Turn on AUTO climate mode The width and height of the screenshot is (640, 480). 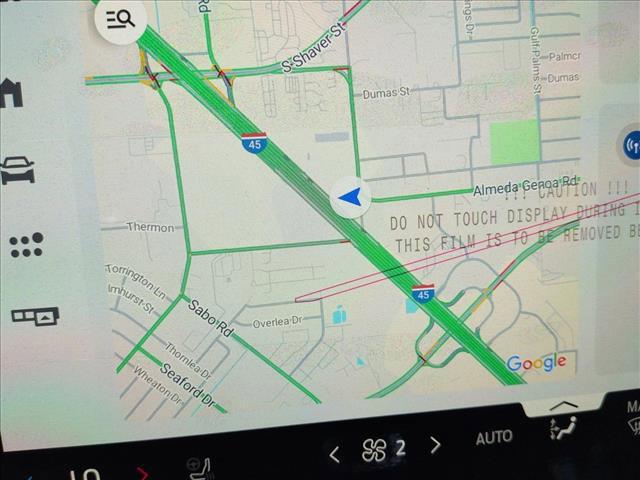[x=494, y=438]
